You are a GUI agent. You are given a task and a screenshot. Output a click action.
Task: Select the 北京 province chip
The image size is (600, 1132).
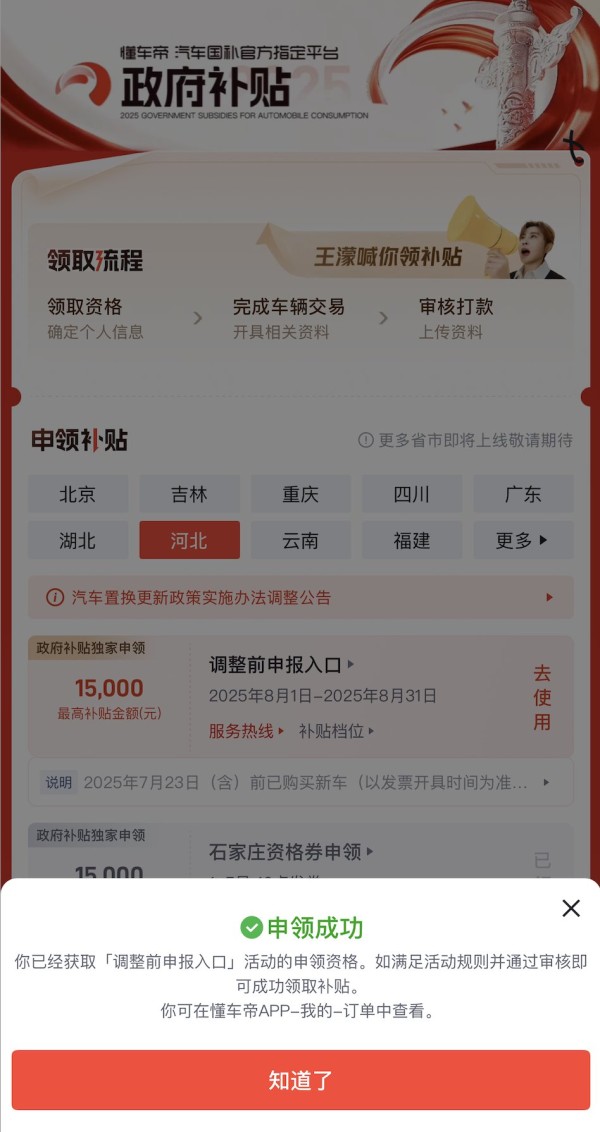coord(78,494)
